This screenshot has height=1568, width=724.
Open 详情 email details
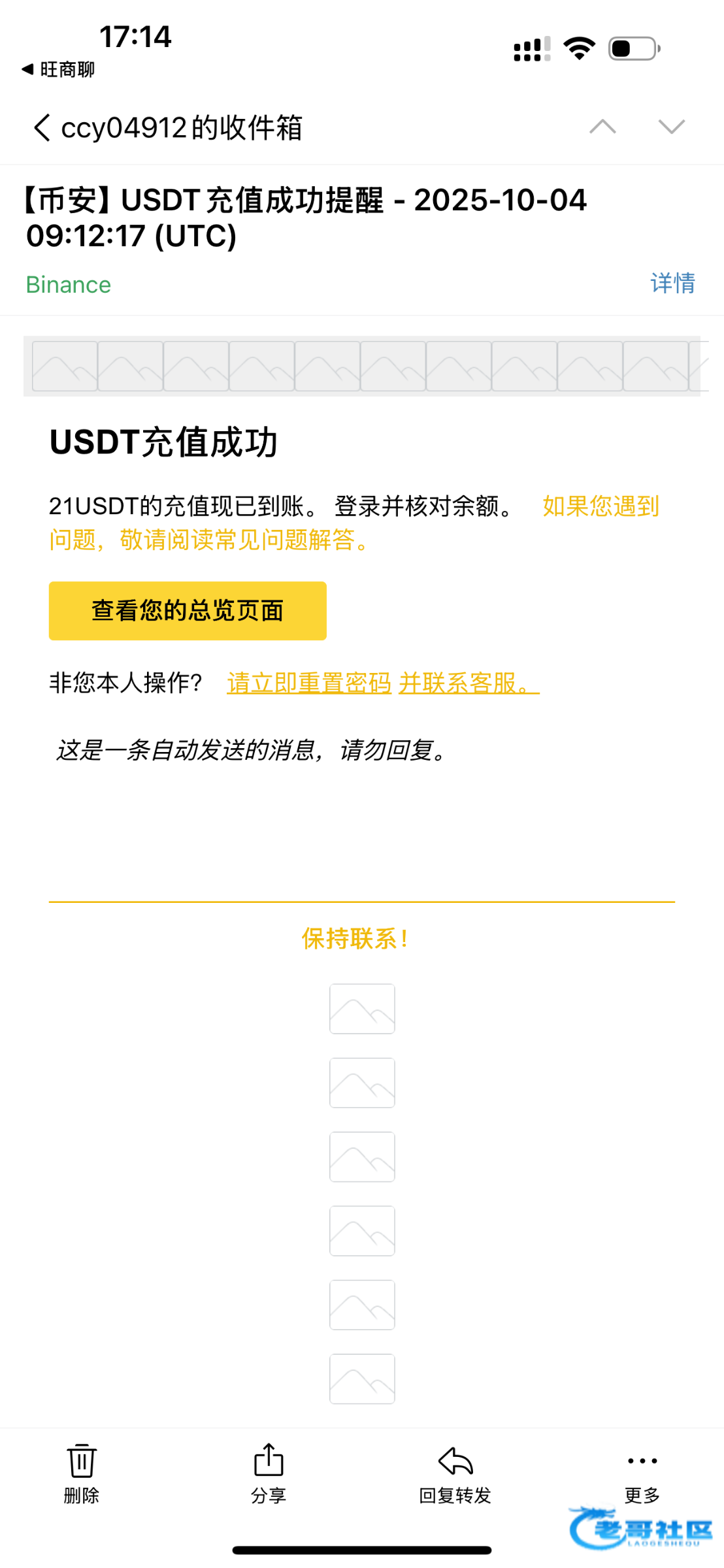pos(672,284)
